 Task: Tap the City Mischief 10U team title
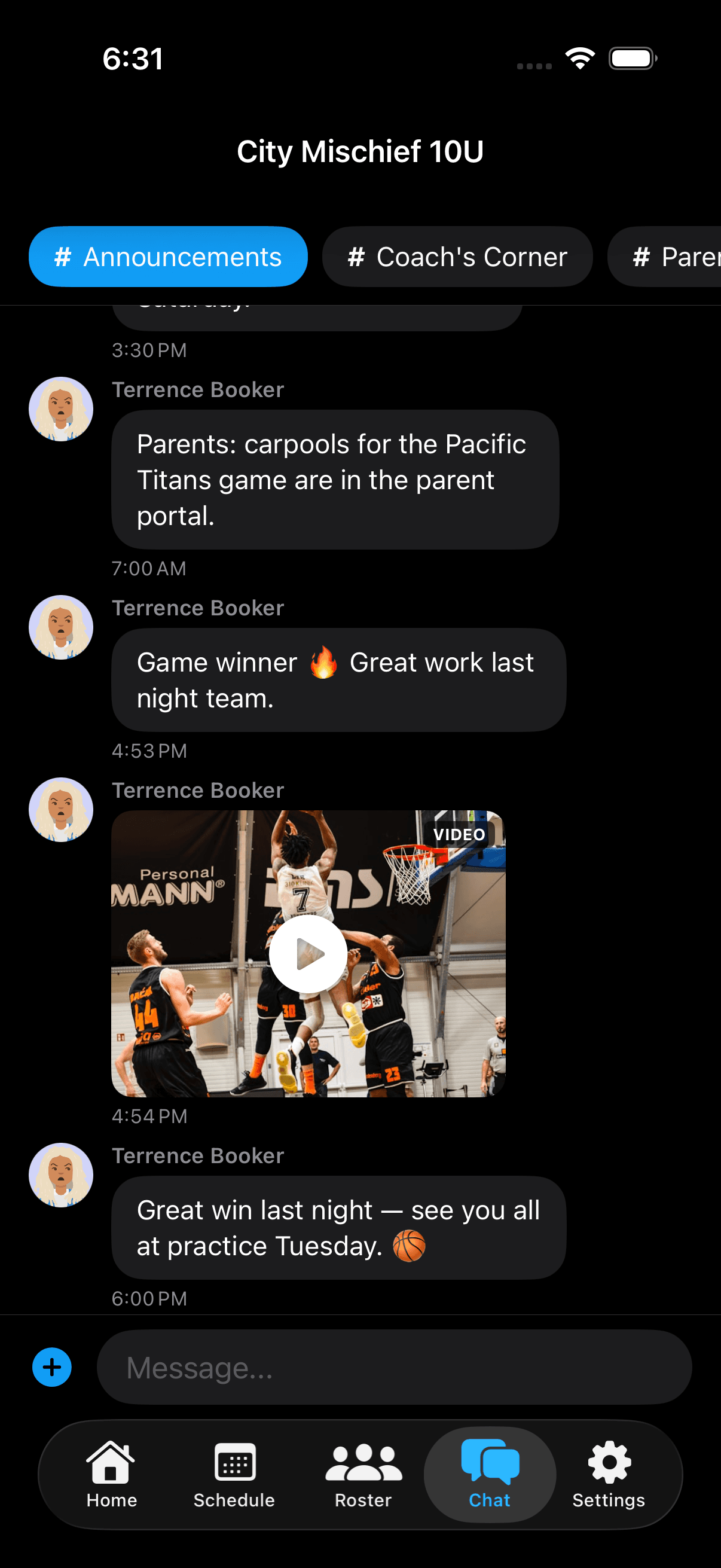pos(360,151)
